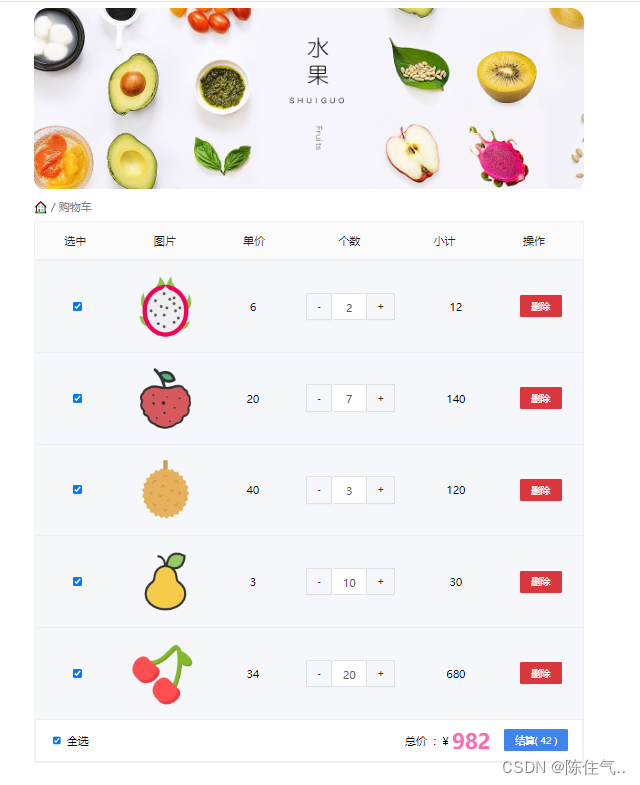The width and height of the screenshot is (640, 785).
Task: Go to home via the house icon
Action: [41, 207]
